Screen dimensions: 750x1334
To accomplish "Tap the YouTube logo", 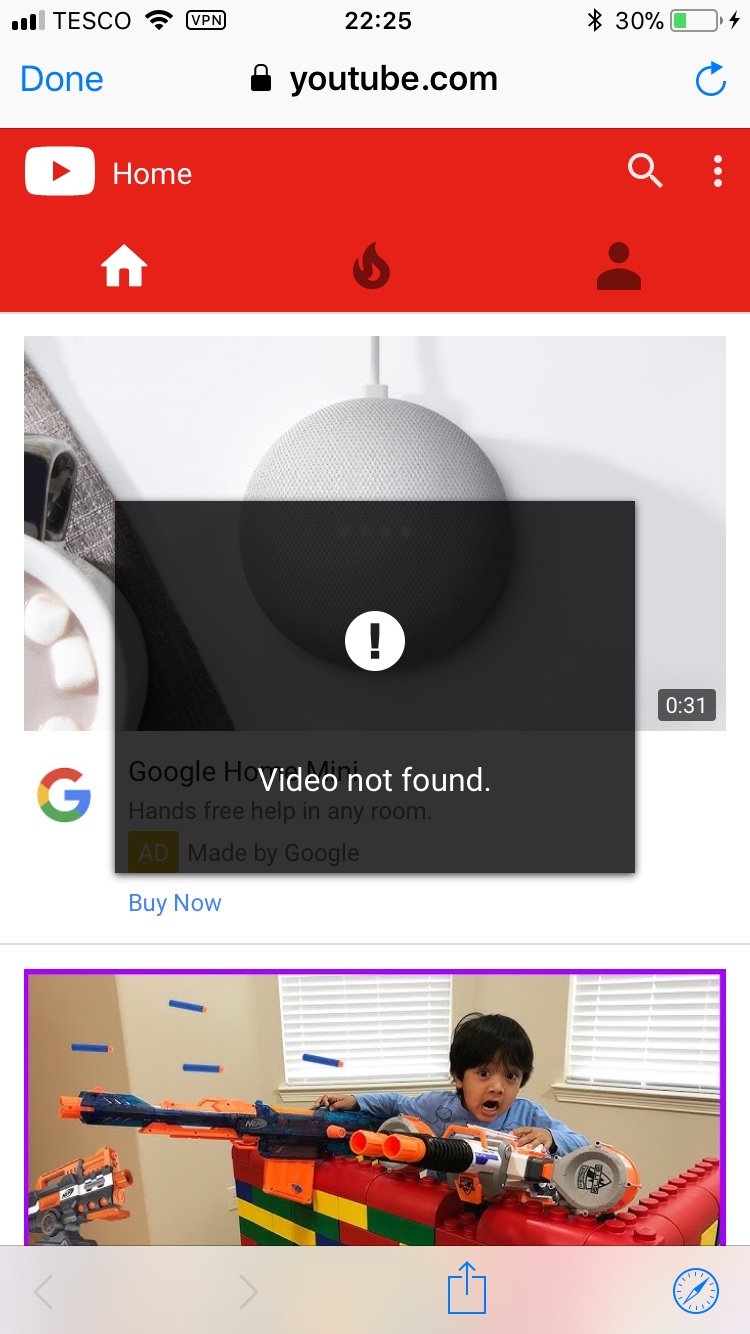I will [x=60, y=172].
